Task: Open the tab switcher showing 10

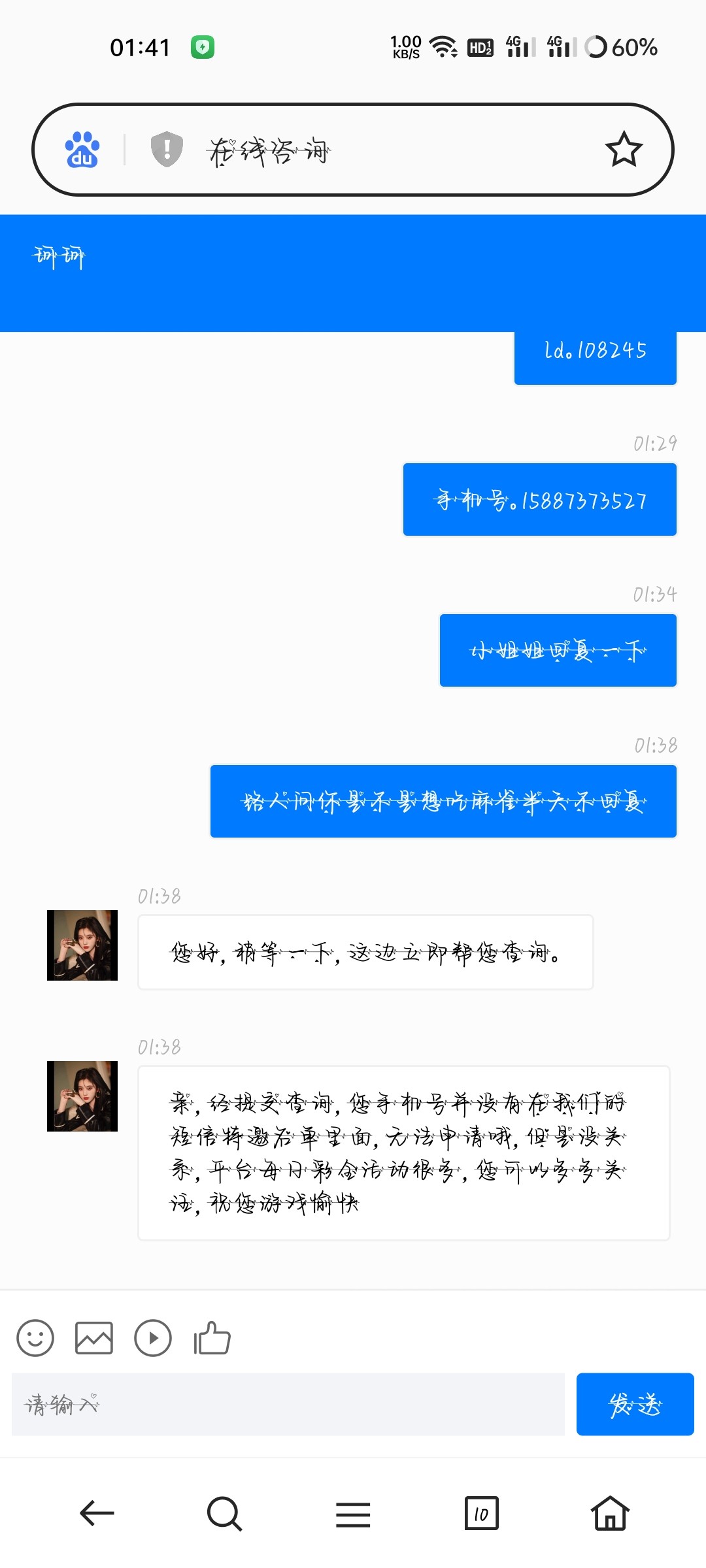Action: click(481, 1513)
